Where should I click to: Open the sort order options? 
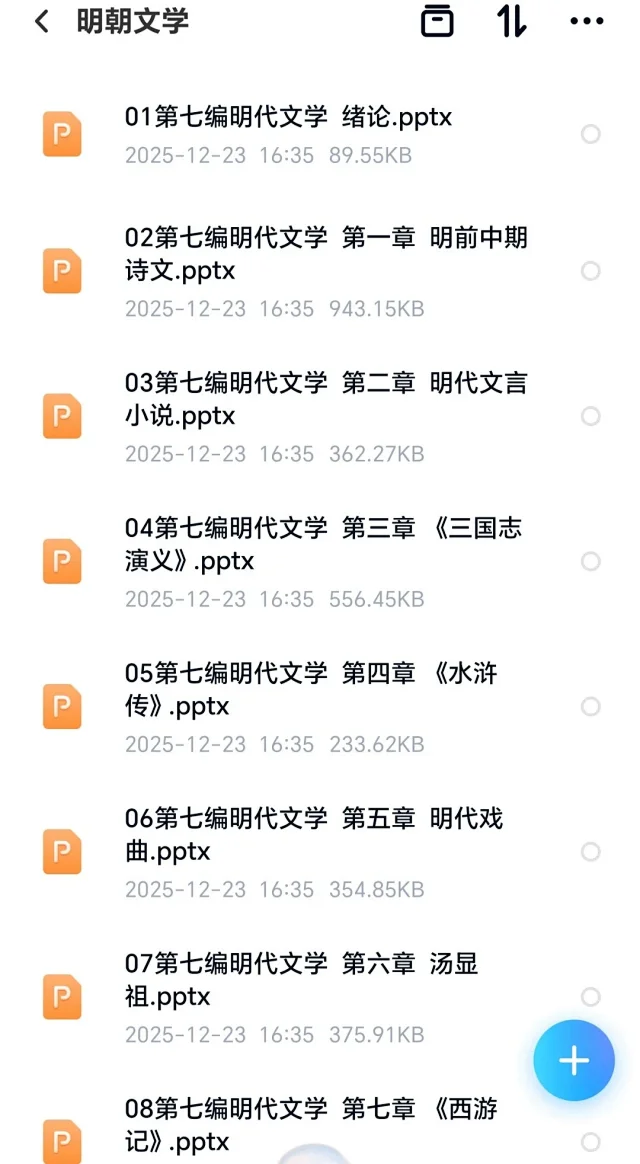(x=512, y=21)
